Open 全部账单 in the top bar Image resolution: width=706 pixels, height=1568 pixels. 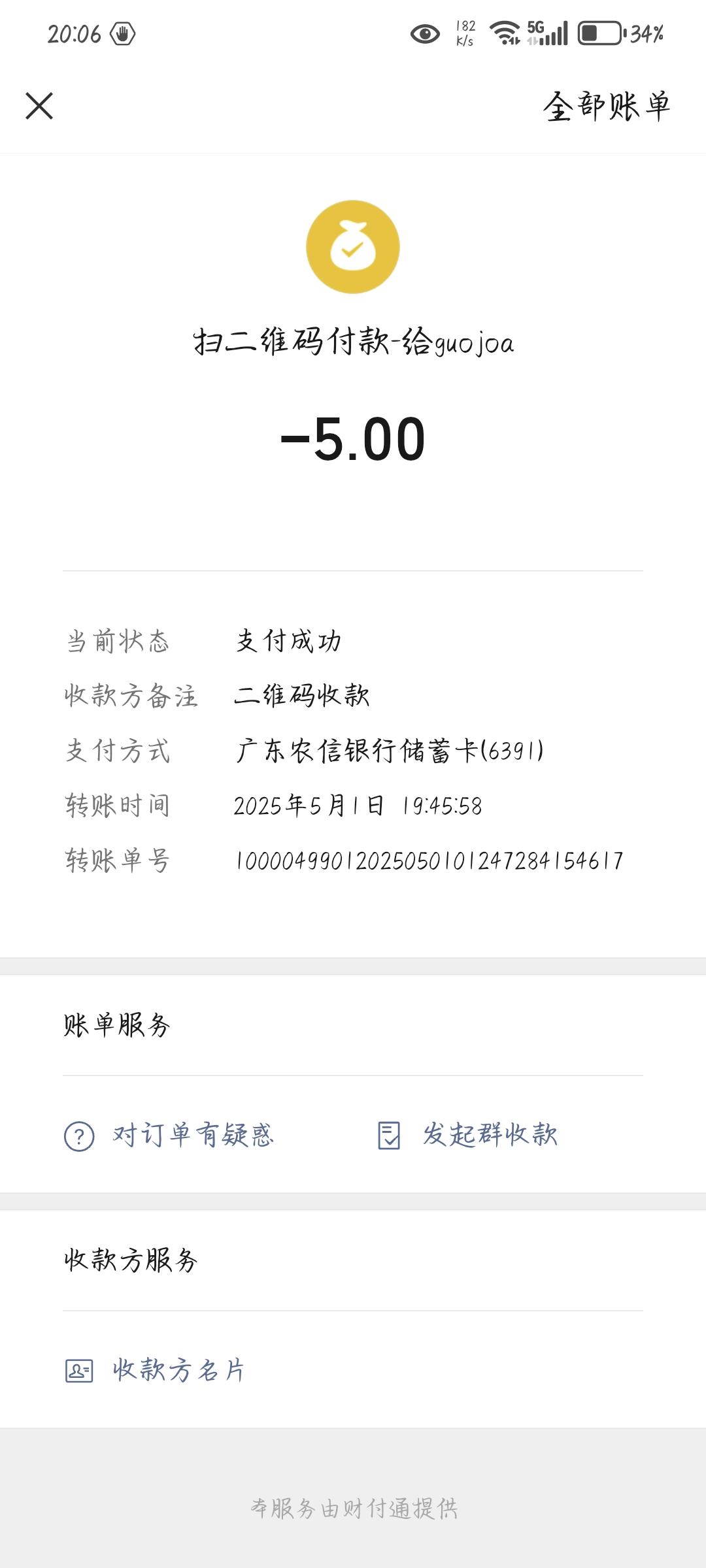[x=607, y=106]
